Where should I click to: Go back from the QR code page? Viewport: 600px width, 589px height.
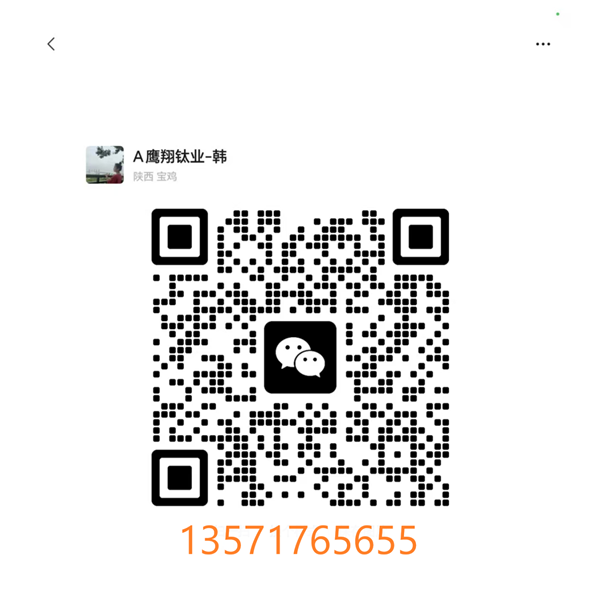[52, 44]
